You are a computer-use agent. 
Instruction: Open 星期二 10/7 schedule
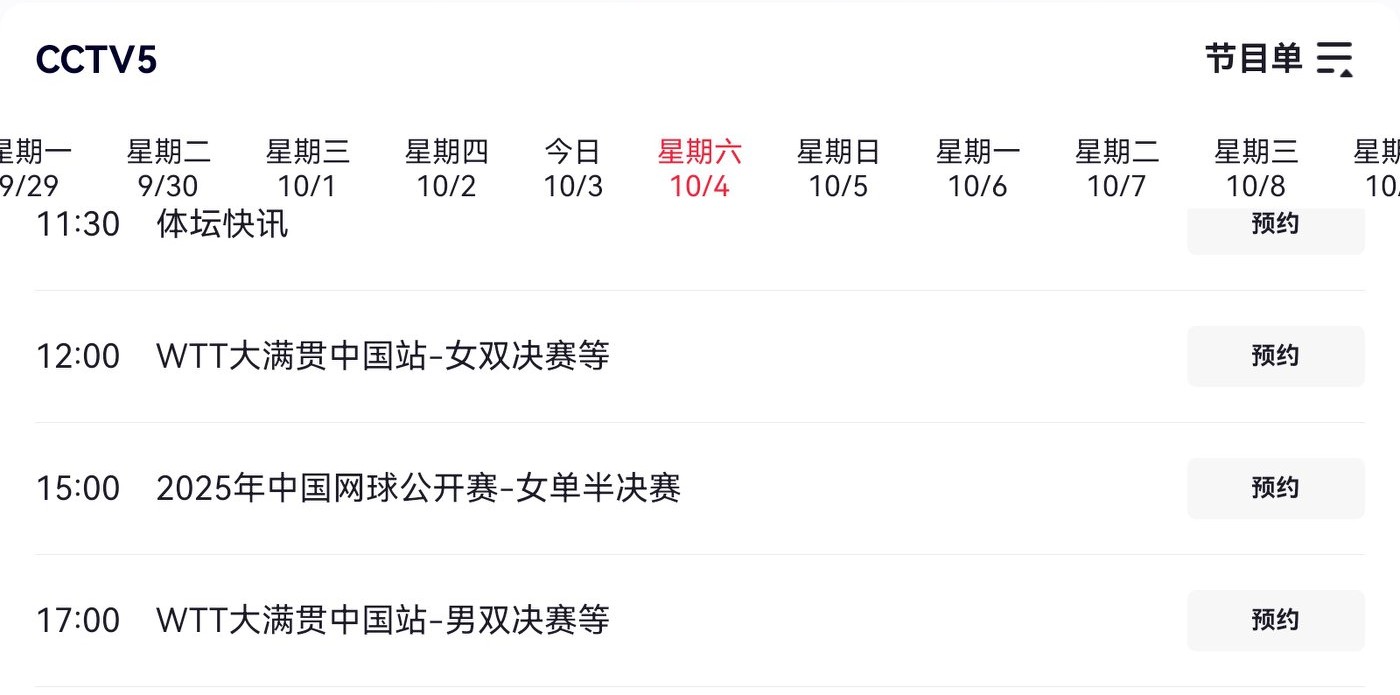[1116, 168]
